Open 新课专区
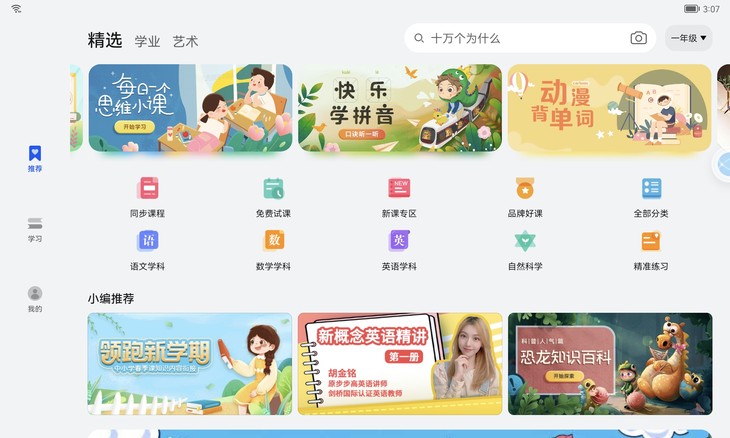Image resolution: width=730 pixels, height=438 pixels. pos(399,196)
